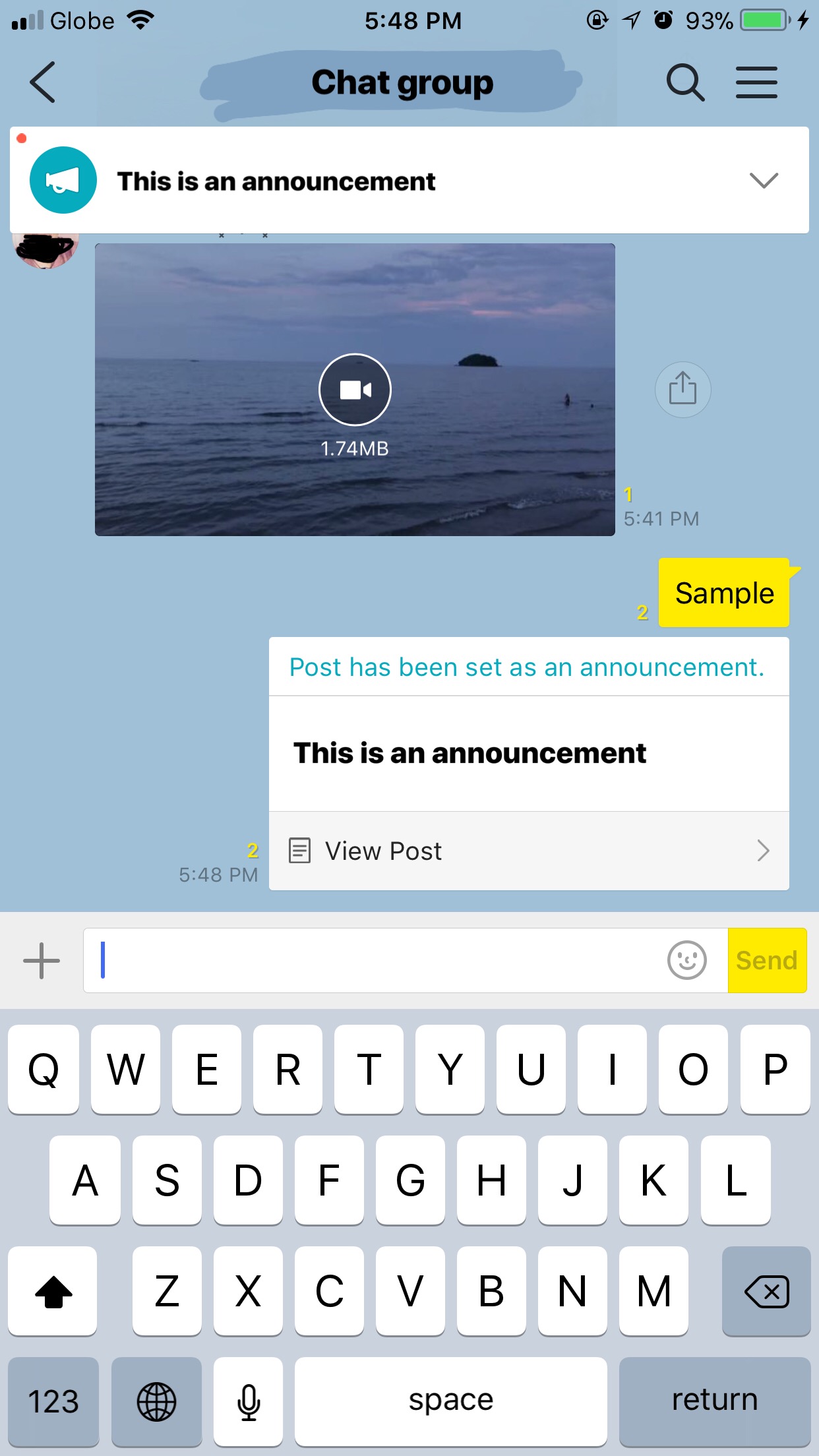Tap the backspace key

coord(766,1290)
